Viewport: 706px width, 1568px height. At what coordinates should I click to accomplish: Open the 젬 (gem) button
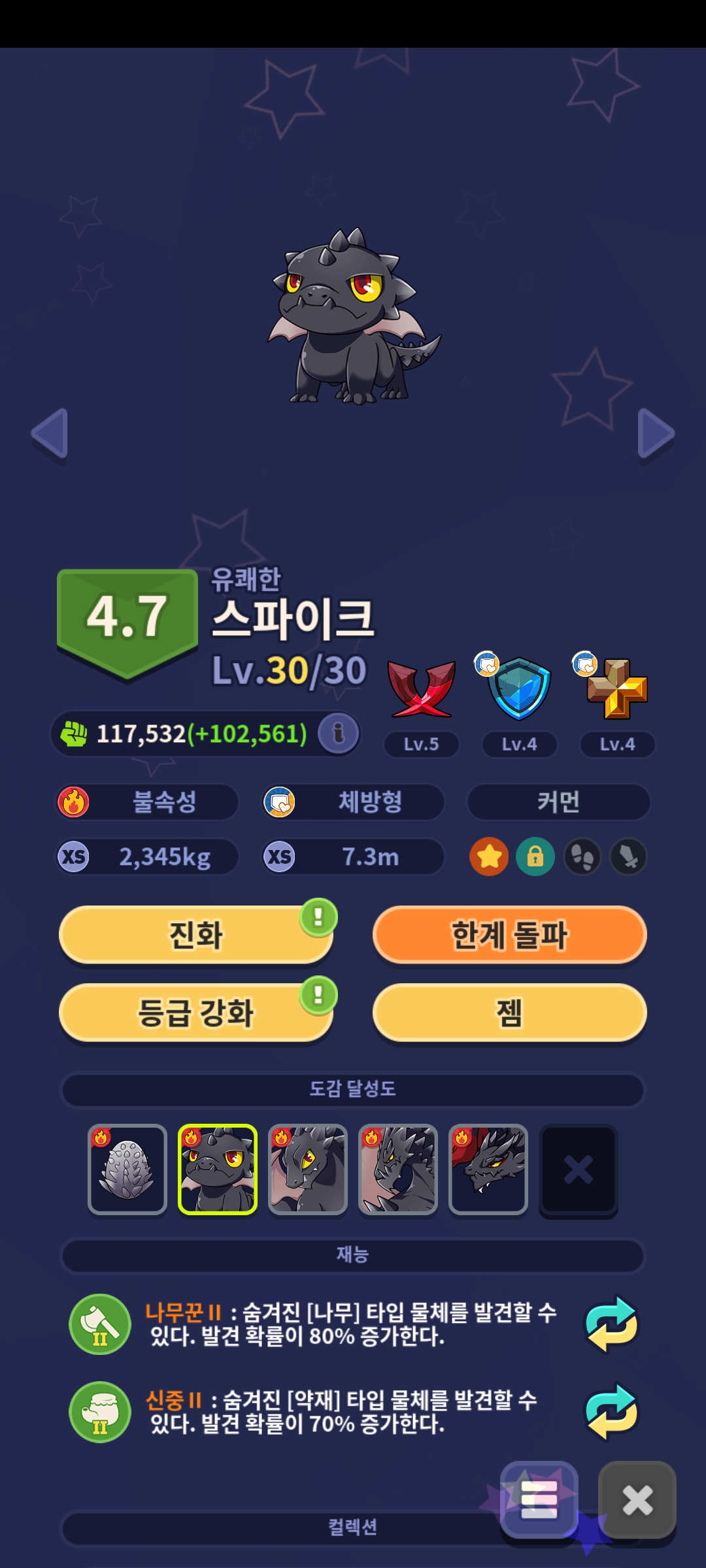510,1013
